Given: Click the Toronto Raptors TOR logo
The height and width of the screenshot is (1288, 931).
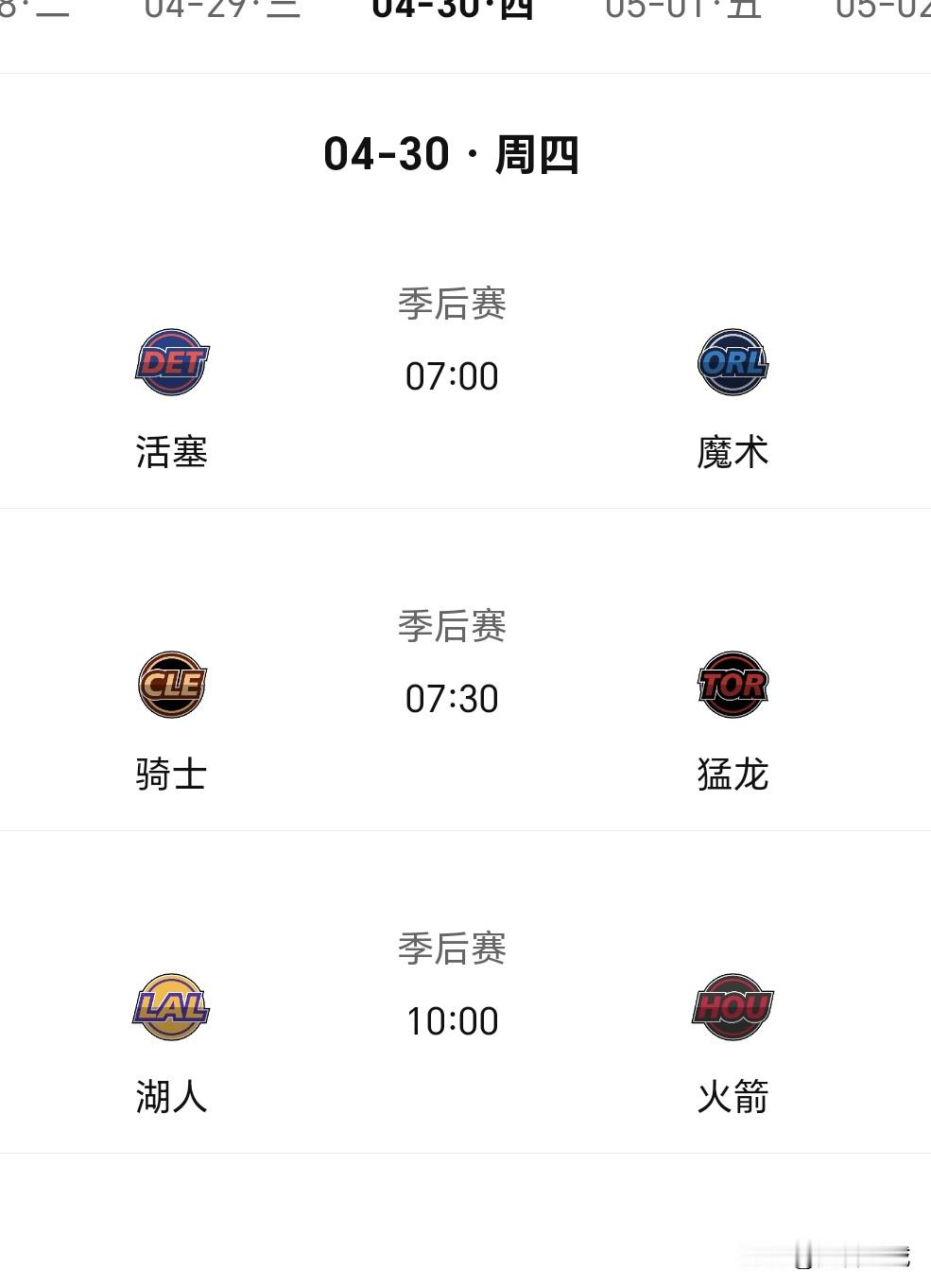Looking at the screenshot, I should (733, 686).
